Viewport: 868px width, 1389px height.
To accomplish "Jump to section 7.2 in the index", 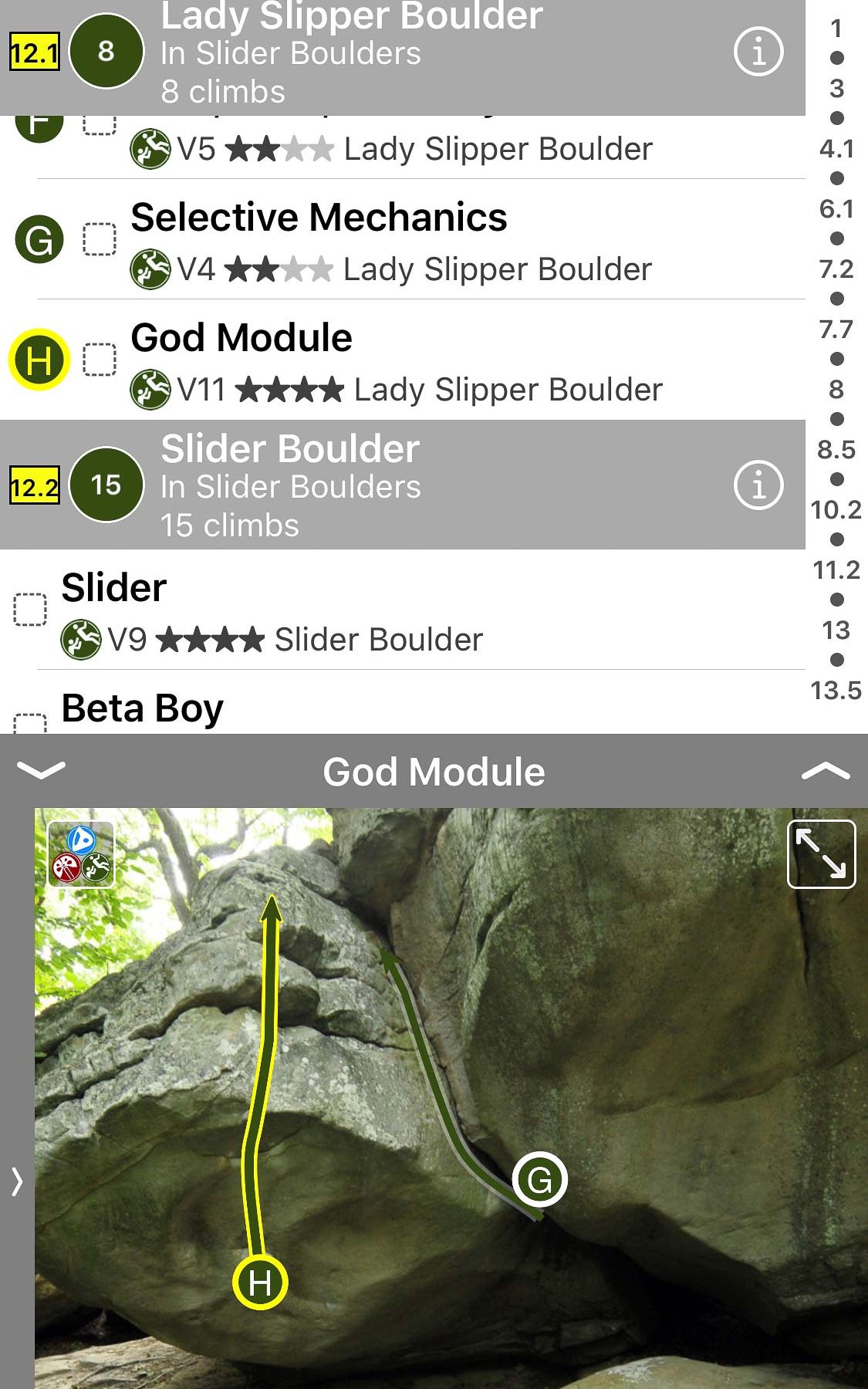I will [836, 269].
